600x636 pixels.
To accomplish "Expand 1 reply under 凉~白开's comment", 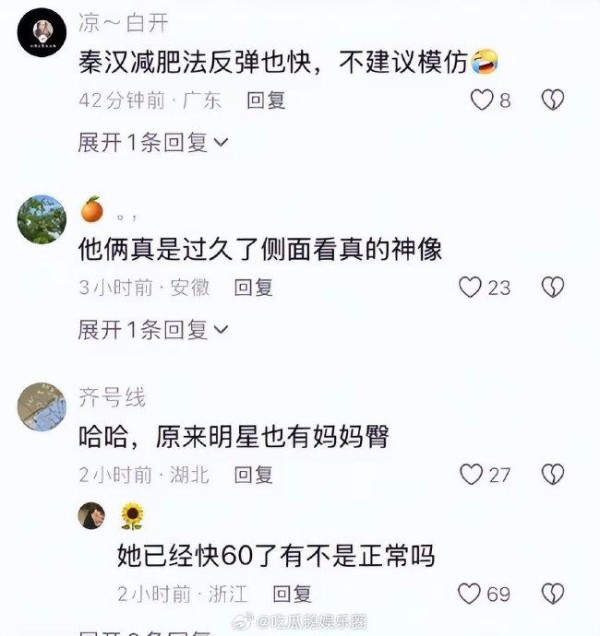I will [x=153, y=142].
